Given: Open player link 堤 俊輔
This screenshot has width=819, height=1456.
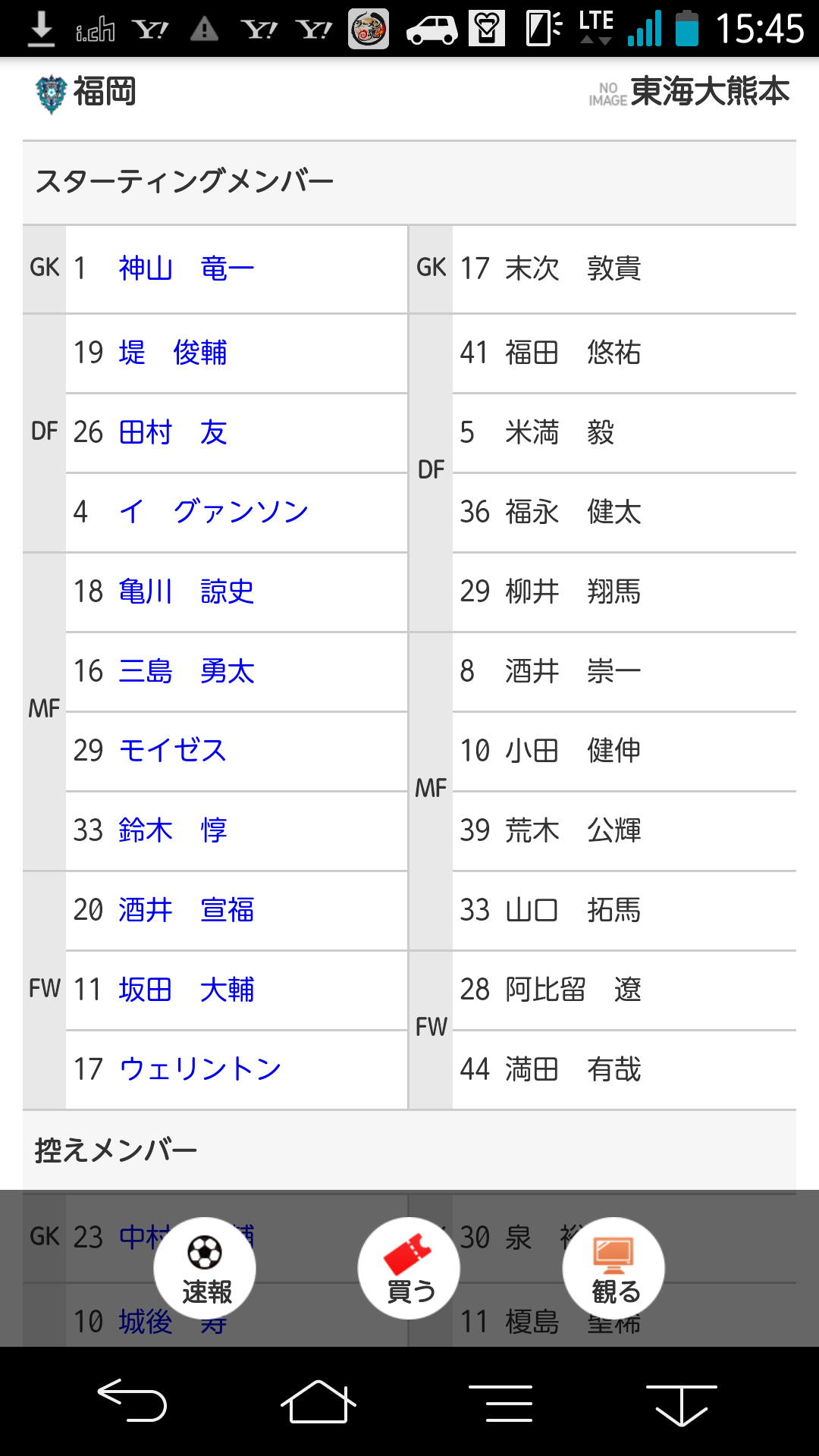Looking at the screenshot, I should [173, 353].
